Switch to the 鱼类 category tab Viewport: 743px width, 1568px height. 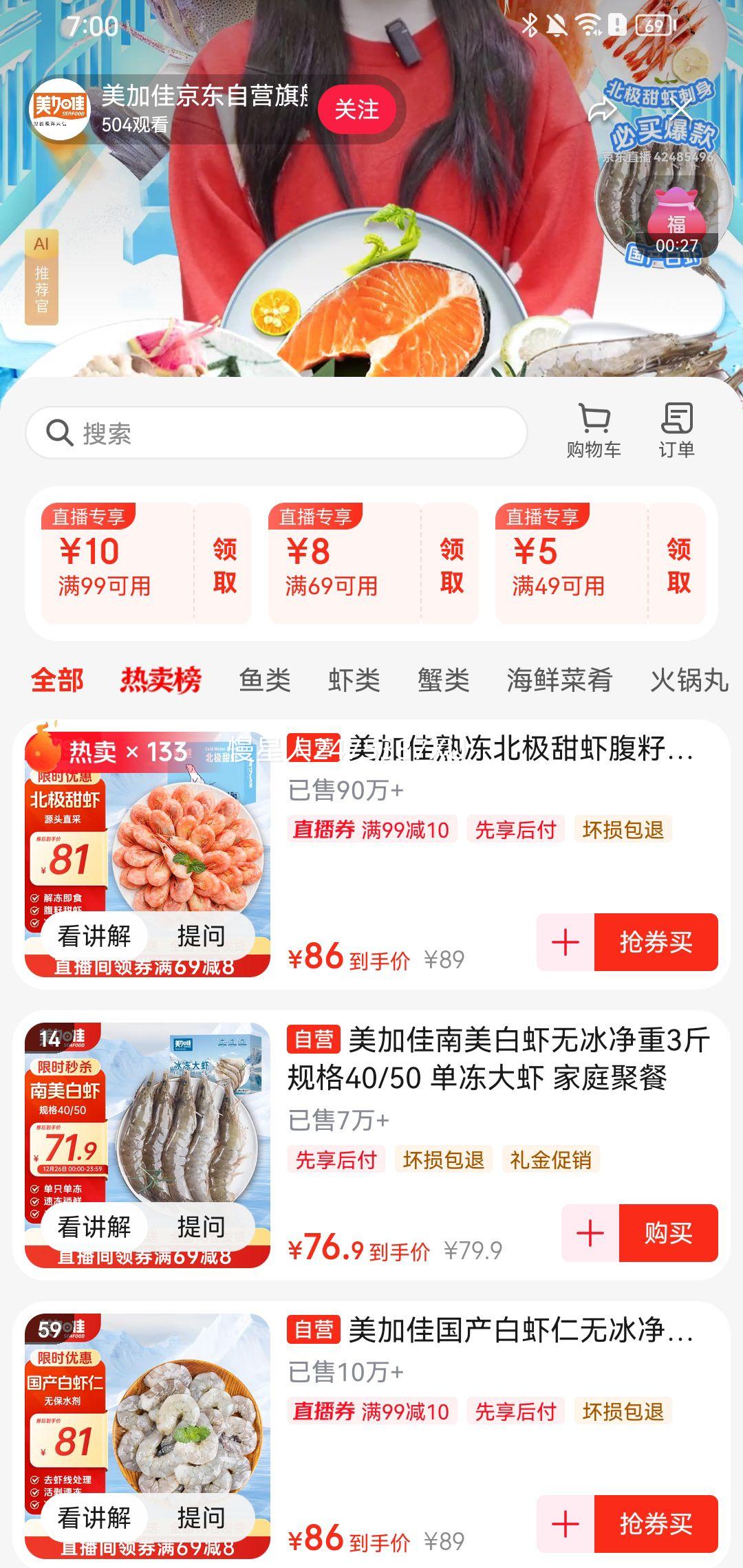click(264, 679)
